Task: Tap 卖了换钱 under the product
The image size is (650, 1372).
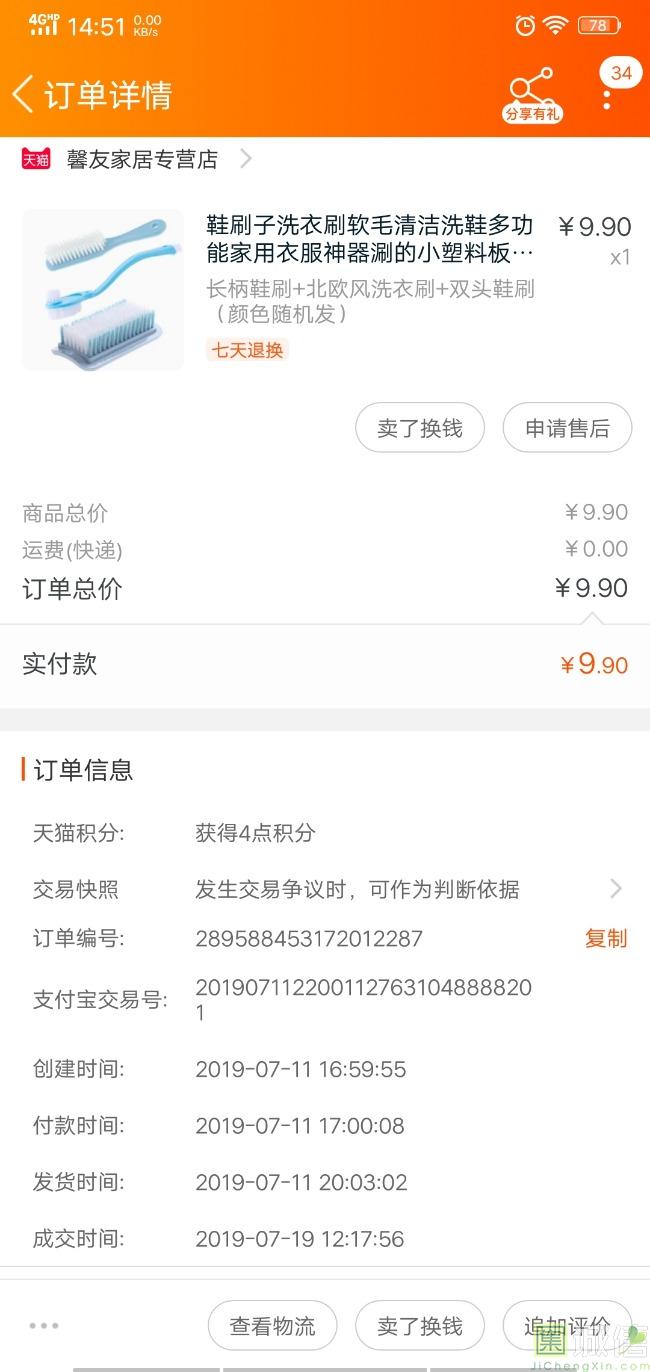Action: [420, 429]
